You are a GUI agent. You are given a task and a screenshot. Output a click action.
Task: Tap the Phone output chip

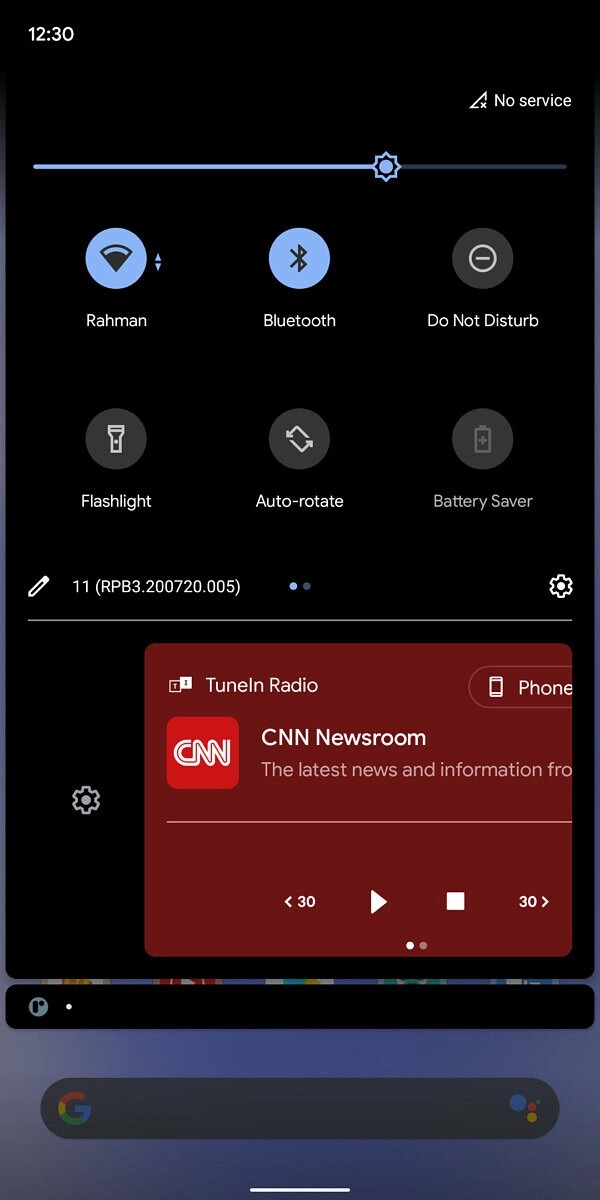point(521,687)
